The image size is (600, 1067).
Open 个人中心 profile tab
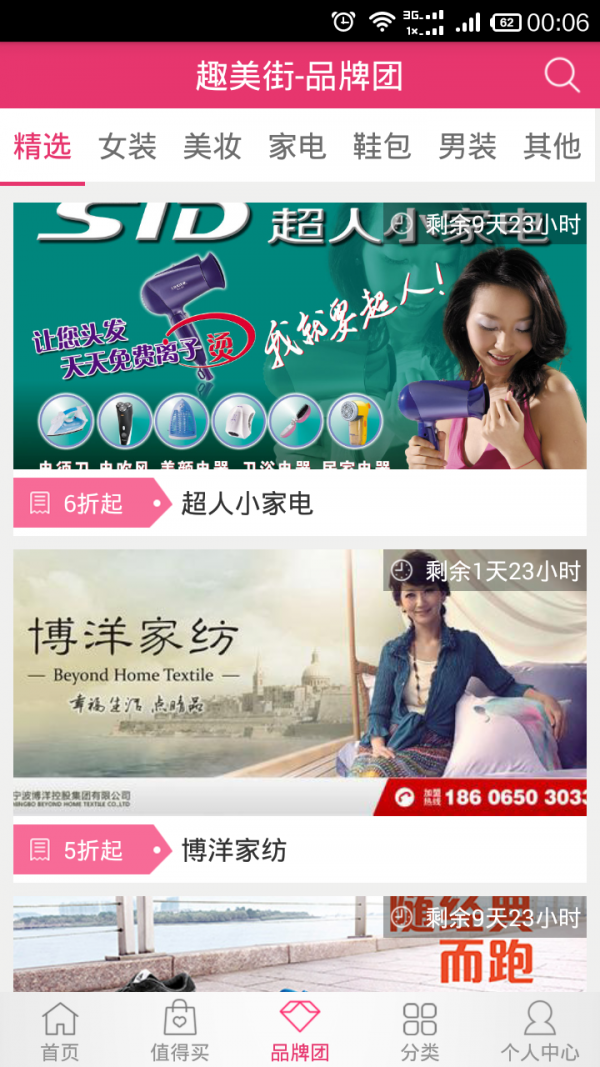click(540, 1030)
